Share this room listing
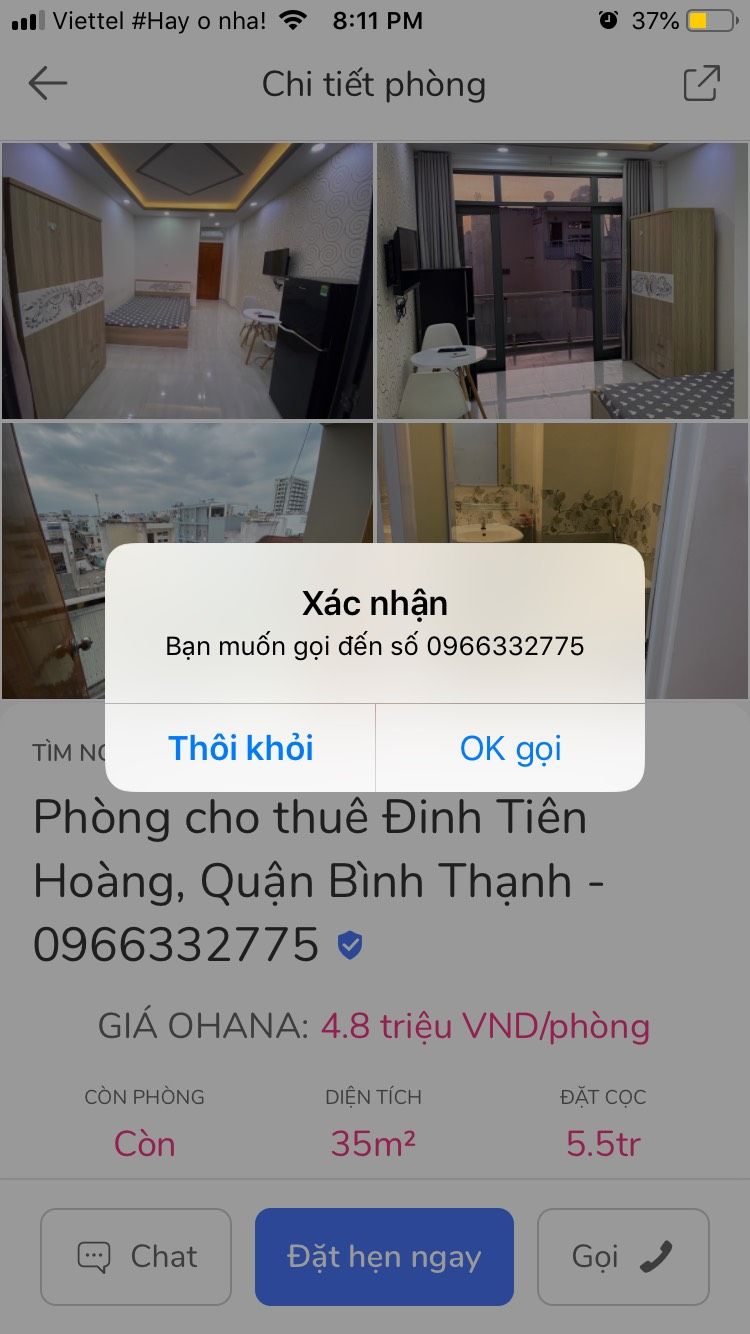Screen dimensions: 750x1334 701,84
